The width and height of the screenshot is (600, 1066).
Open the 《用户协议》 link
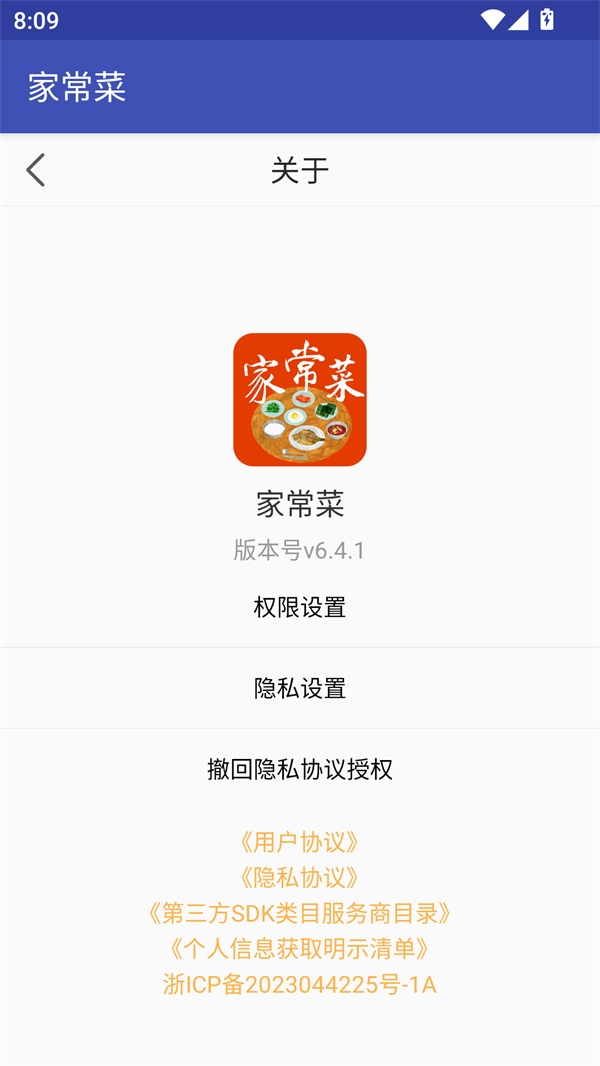coord(300,842)
